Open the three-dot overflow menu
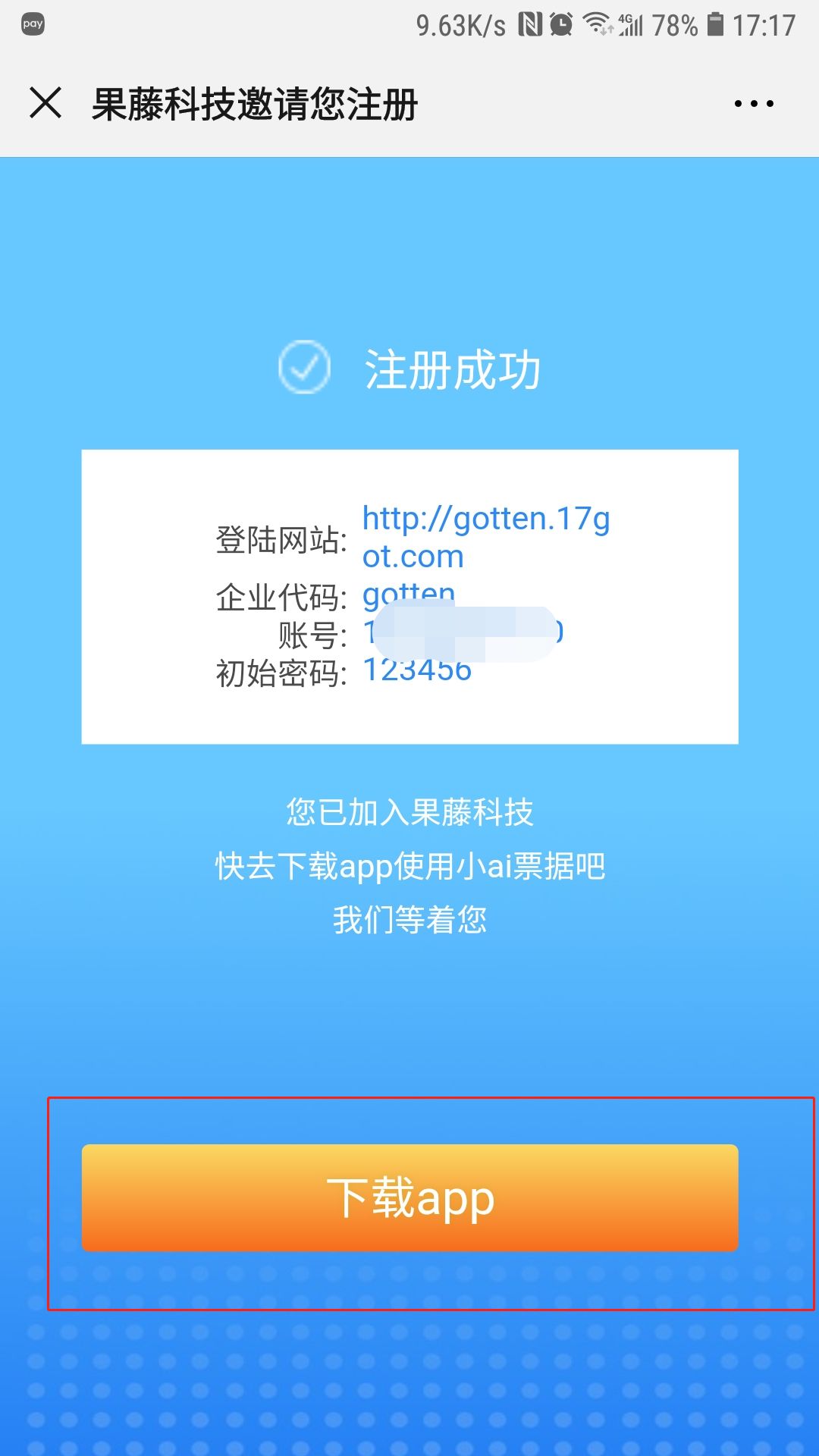 click(x=754, y=104)
